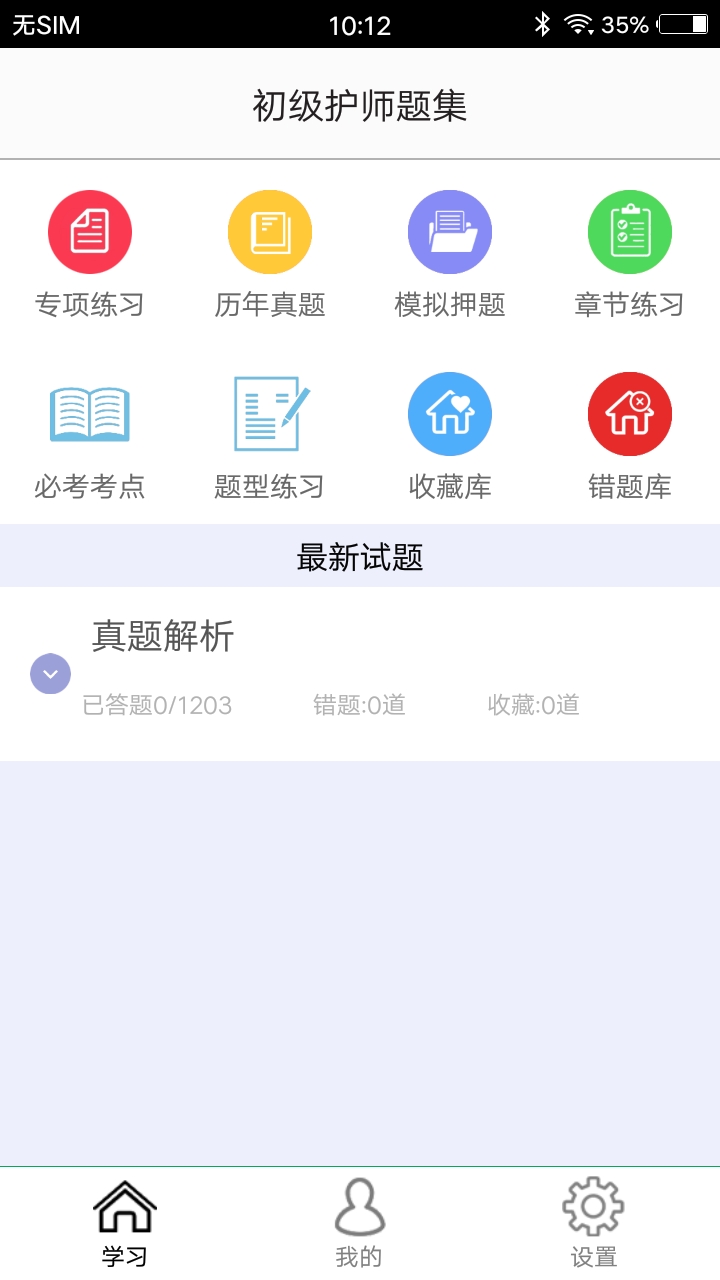Open the 错题库 wrong answers library
This screenshot has height=1280, width=720.
pos(629,412)
